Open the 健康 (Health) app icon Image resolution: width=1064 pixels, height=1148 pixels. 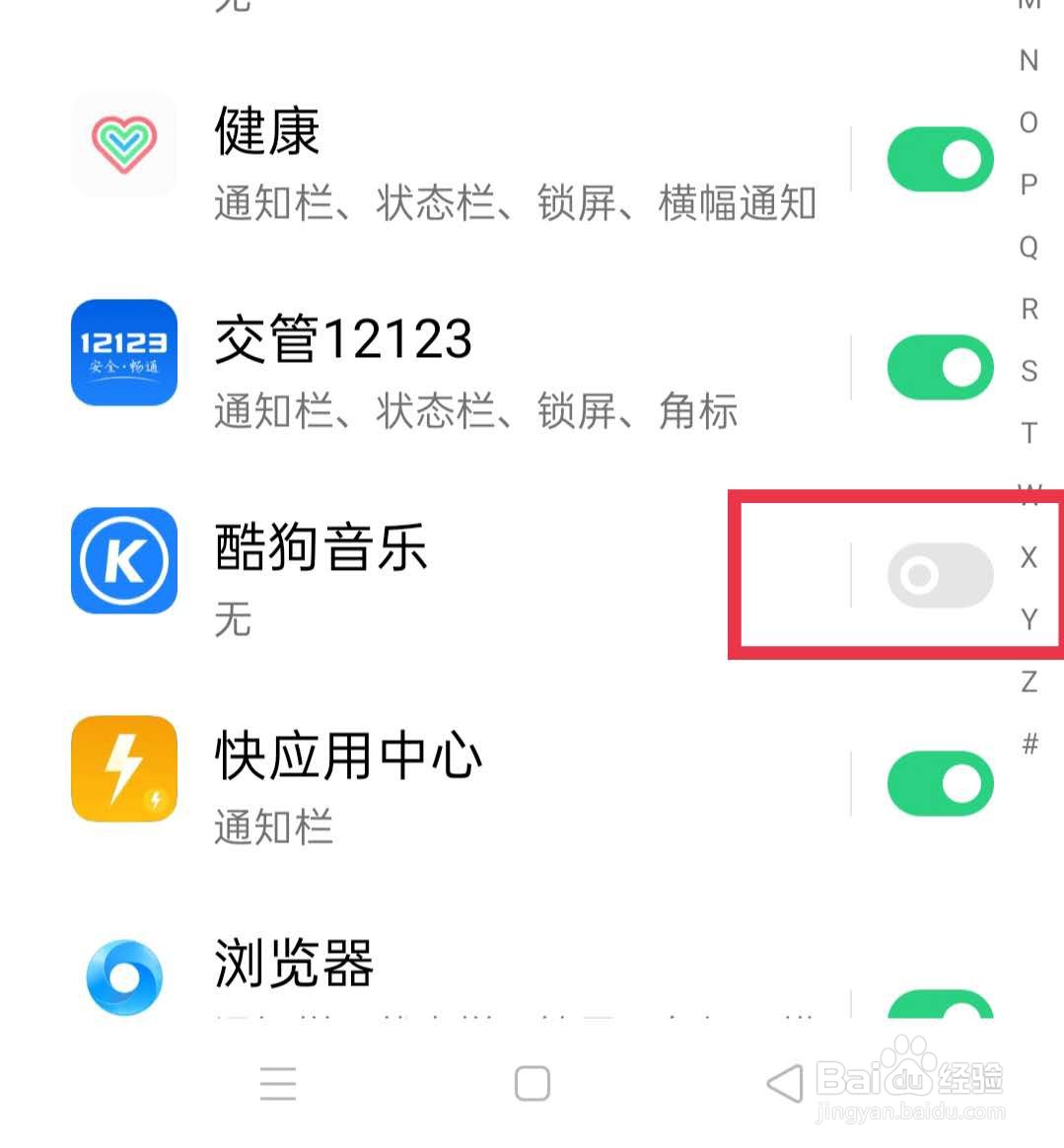(123, 145)
